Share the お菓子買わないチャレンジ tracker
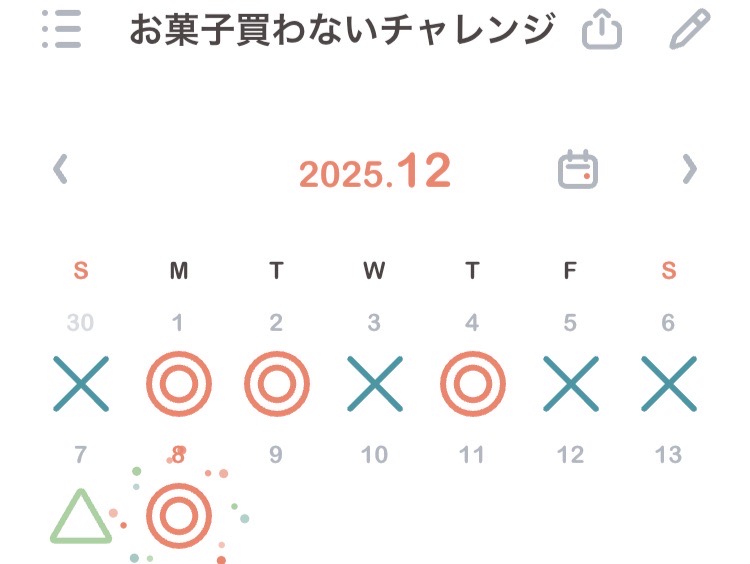Image resolution: width=750 pixels, height=564 pixels. [602, 30]
